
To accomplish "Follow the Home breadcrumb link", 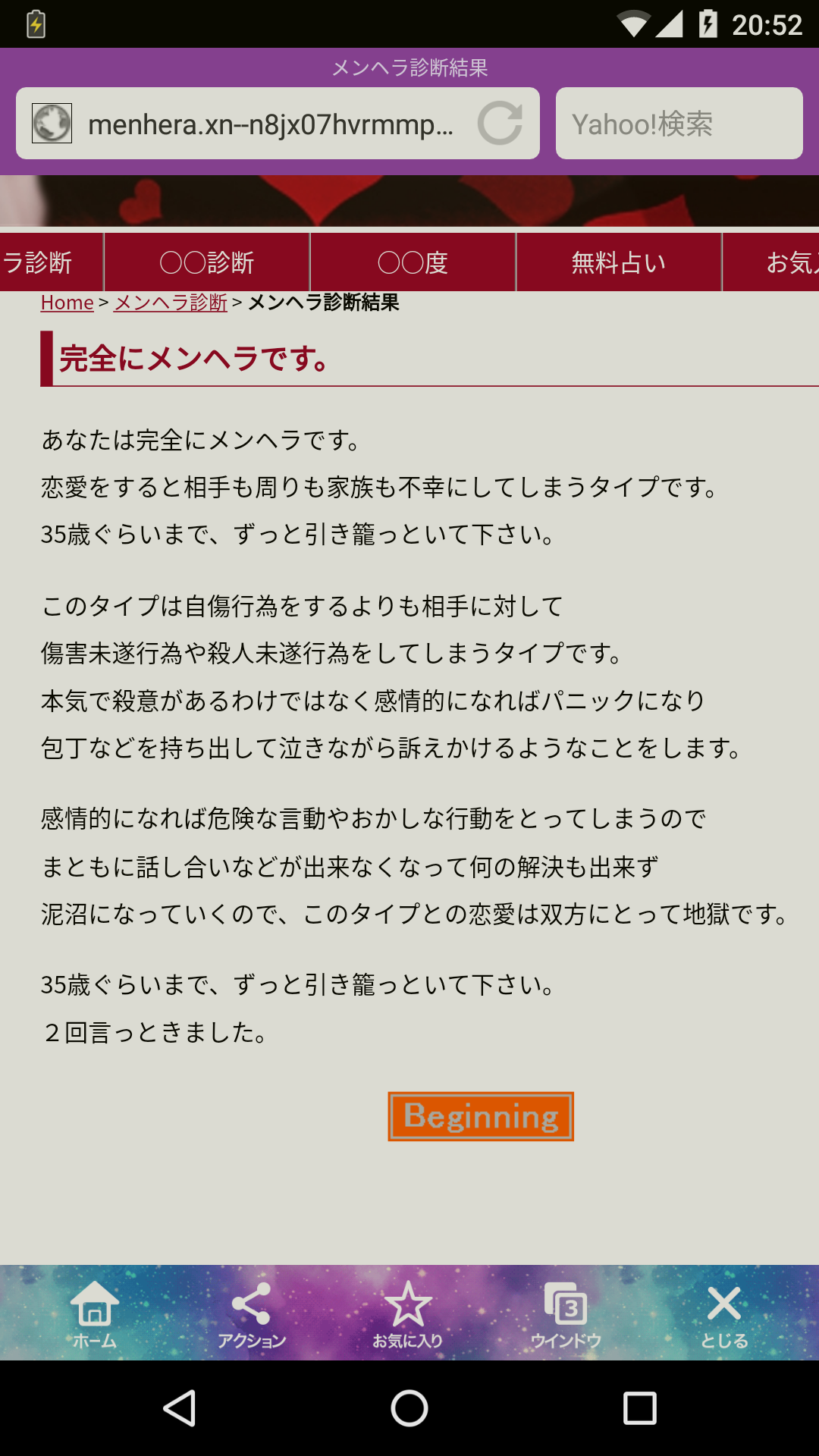I will click(67, 303).
